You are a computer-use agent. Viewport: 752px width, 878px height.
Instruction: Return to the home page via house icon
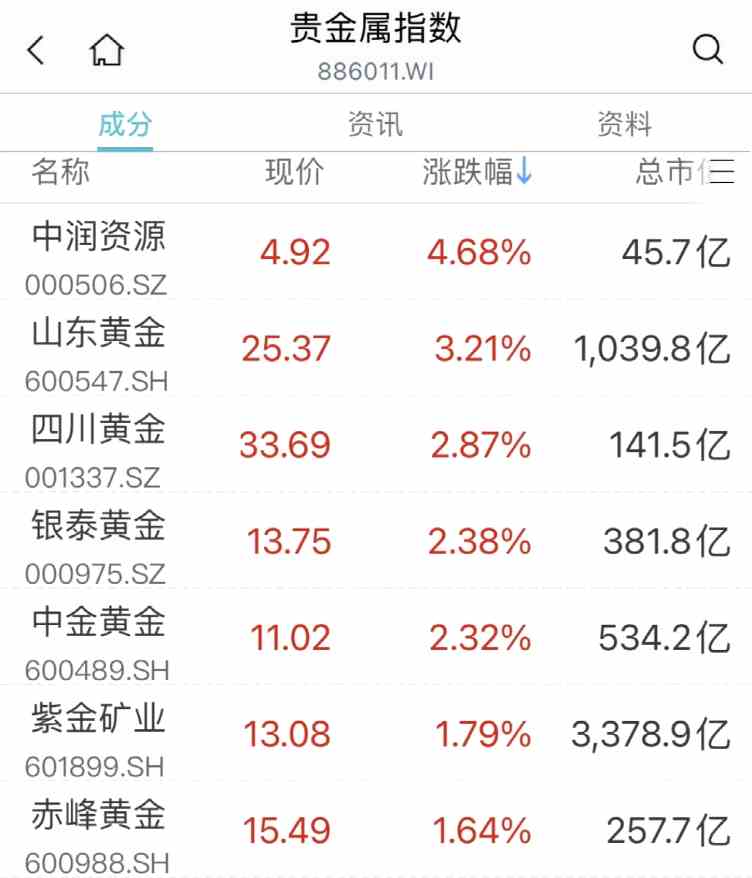click(106, 50)
